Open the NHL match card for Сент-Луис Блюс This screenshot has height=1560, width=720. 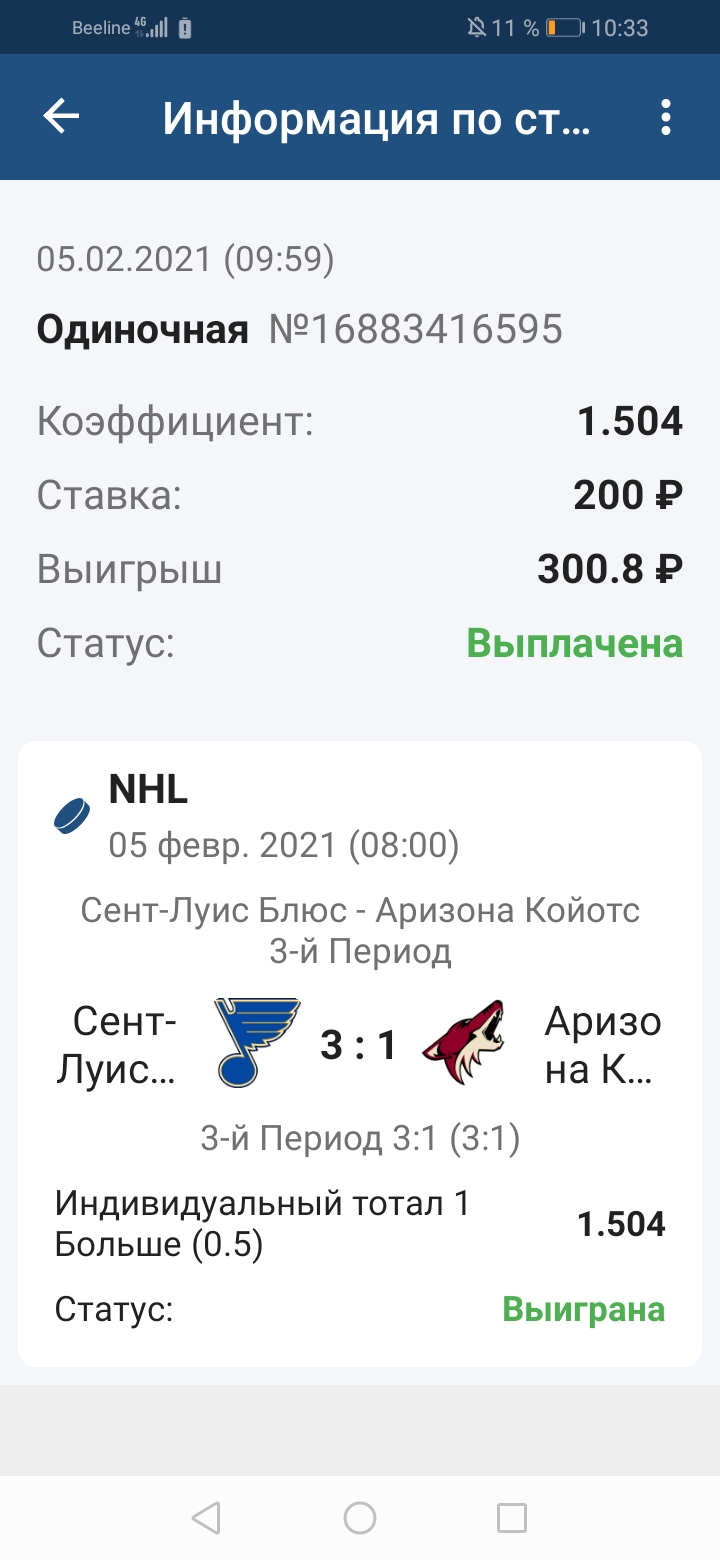point(360,1053)
